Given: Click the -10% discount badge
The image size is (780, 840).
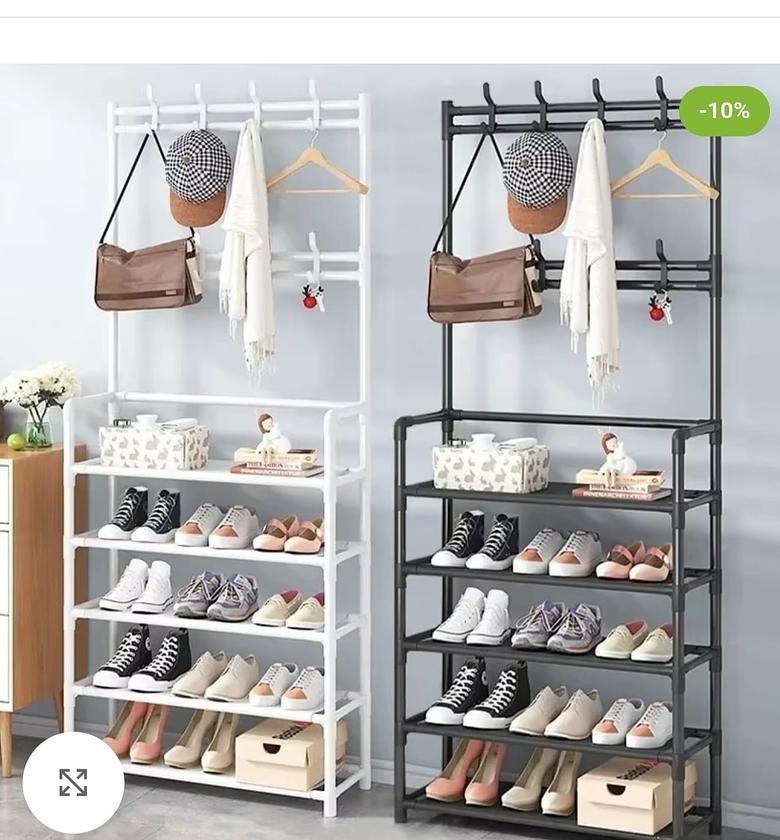Looking at the screenshot, I should click(x=723, y=108).
